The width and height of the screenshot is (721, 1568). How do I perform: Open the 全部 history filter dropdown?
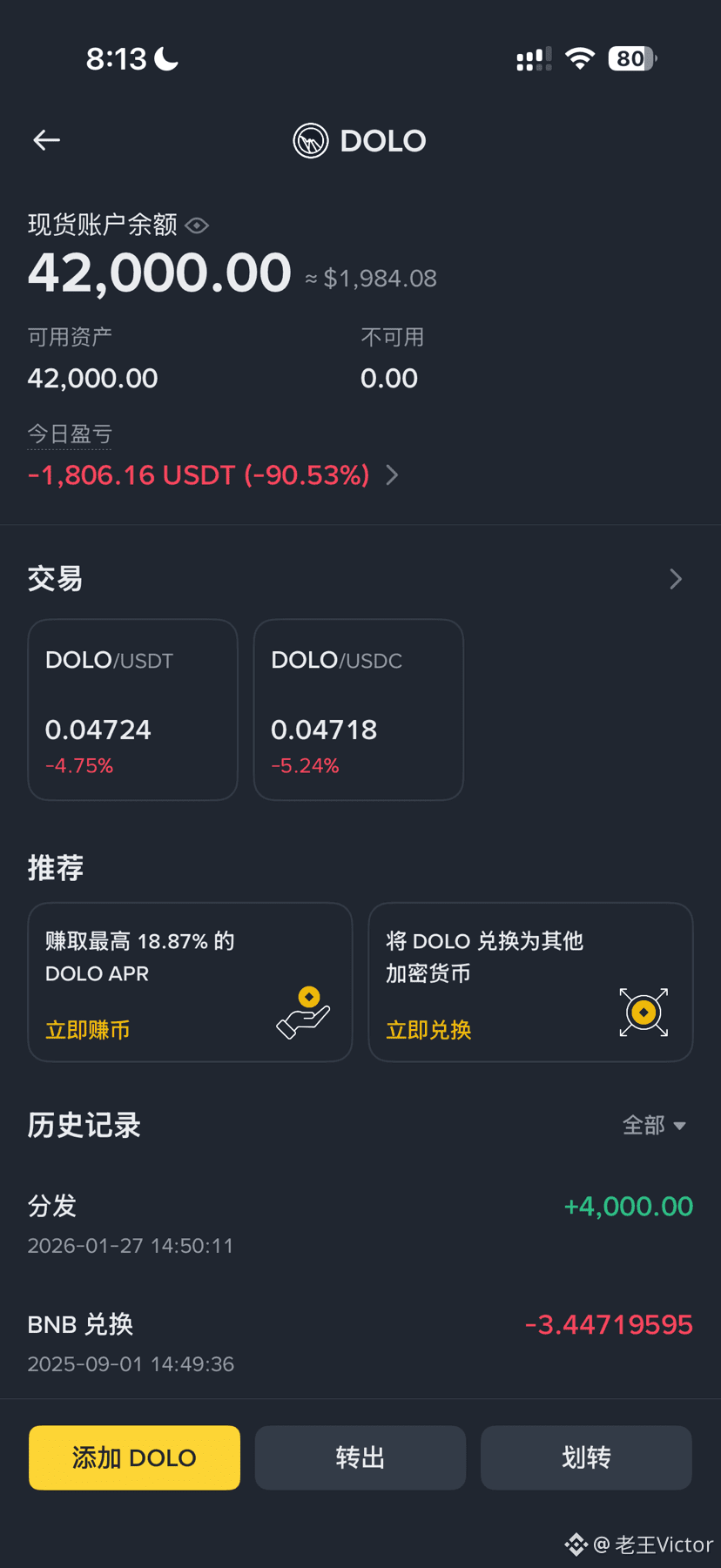[x=654, y=1125]
